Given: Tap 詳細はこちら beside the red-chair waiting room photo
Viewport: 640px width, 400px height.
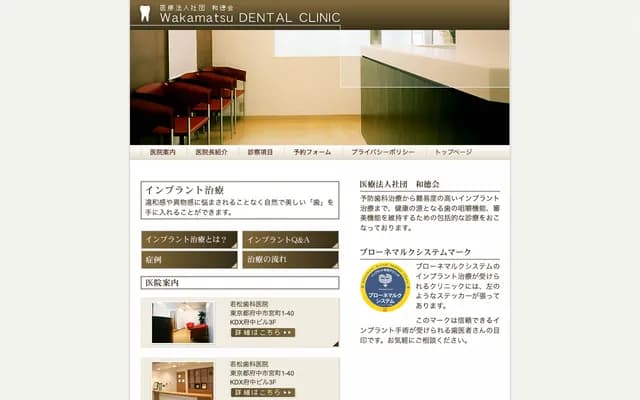Looking at the screenshot, I should pos(263,333).
